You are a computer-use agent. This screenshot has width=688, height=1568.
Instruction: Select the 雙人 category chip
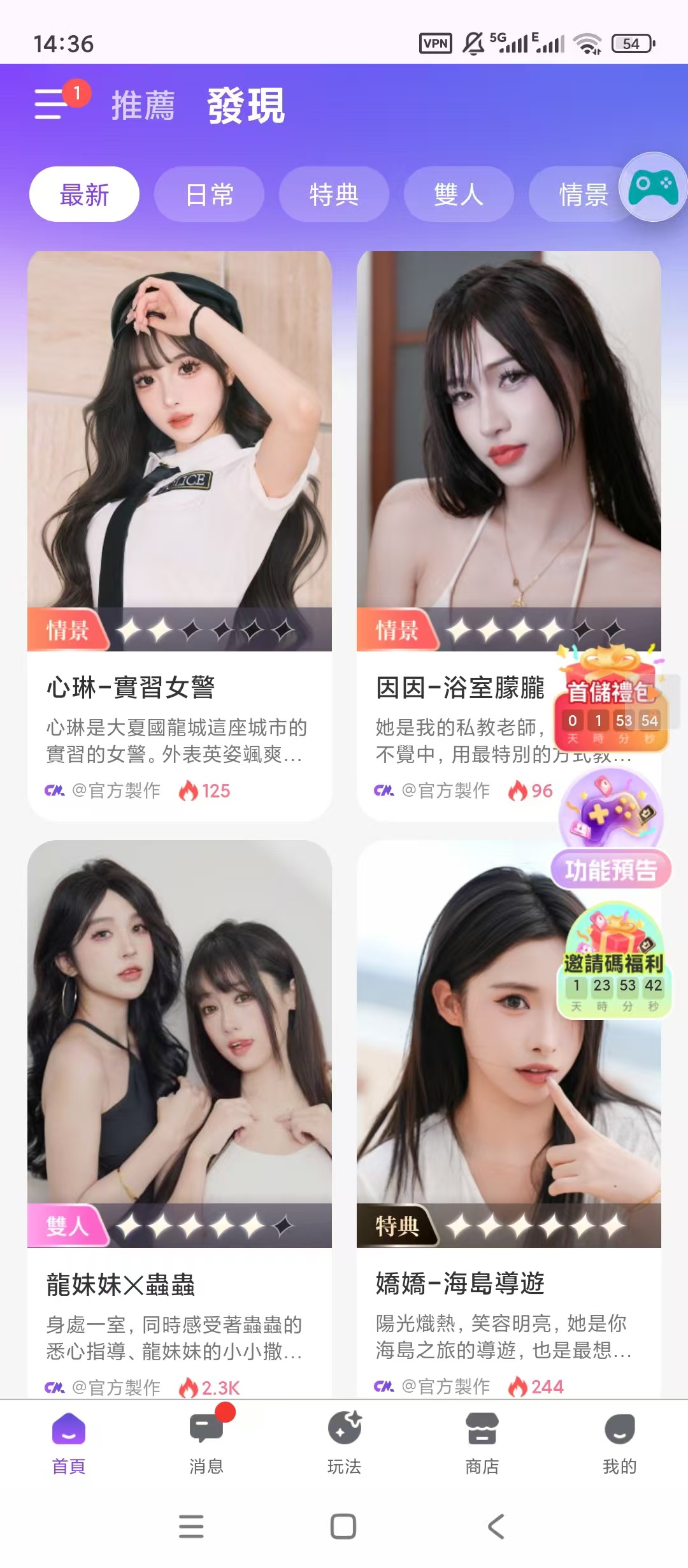459,193
